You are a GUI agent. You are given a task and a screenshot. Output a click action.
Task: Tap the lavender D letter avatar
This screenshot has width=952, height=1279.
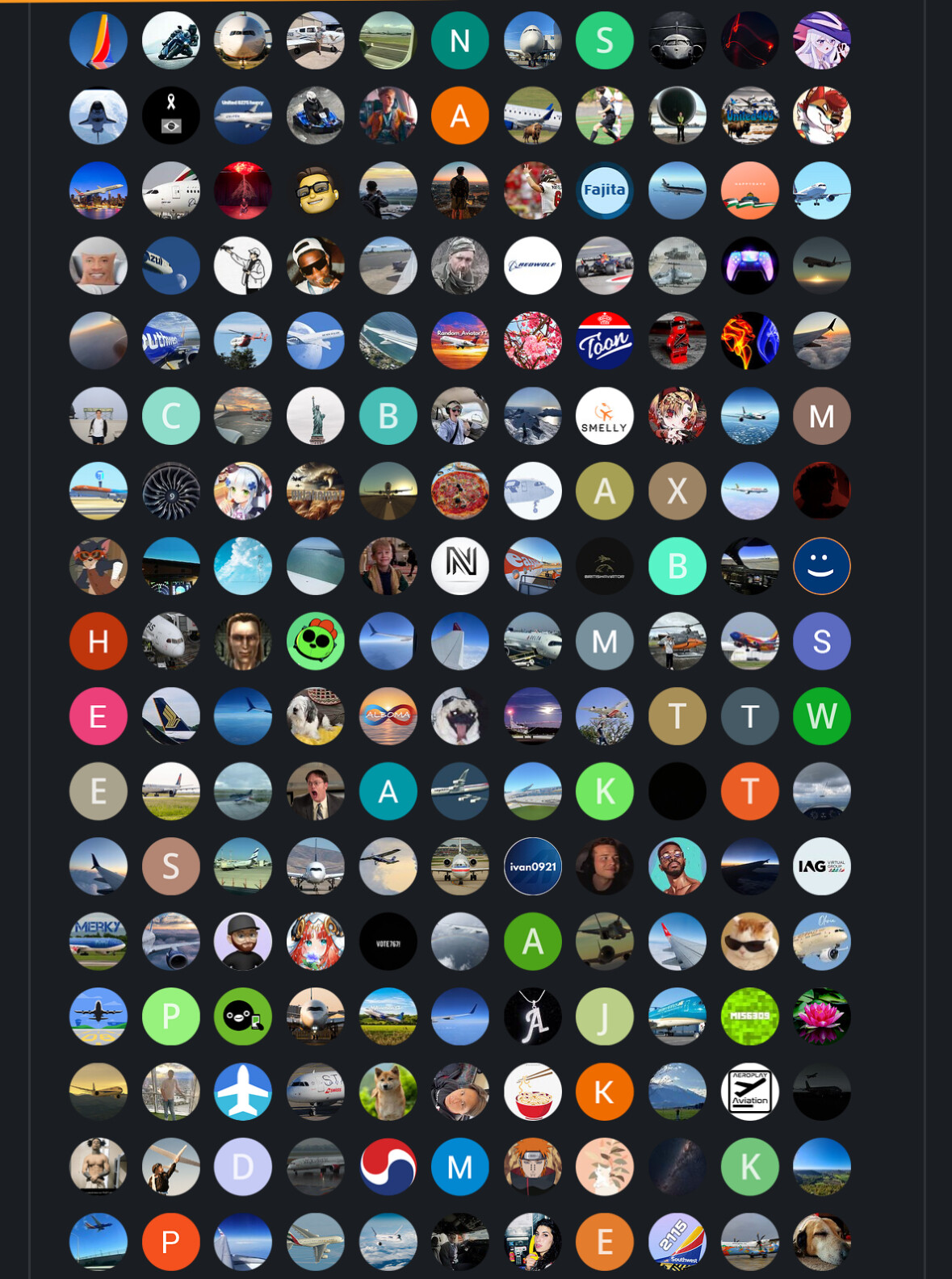[x=243, y=1167]
